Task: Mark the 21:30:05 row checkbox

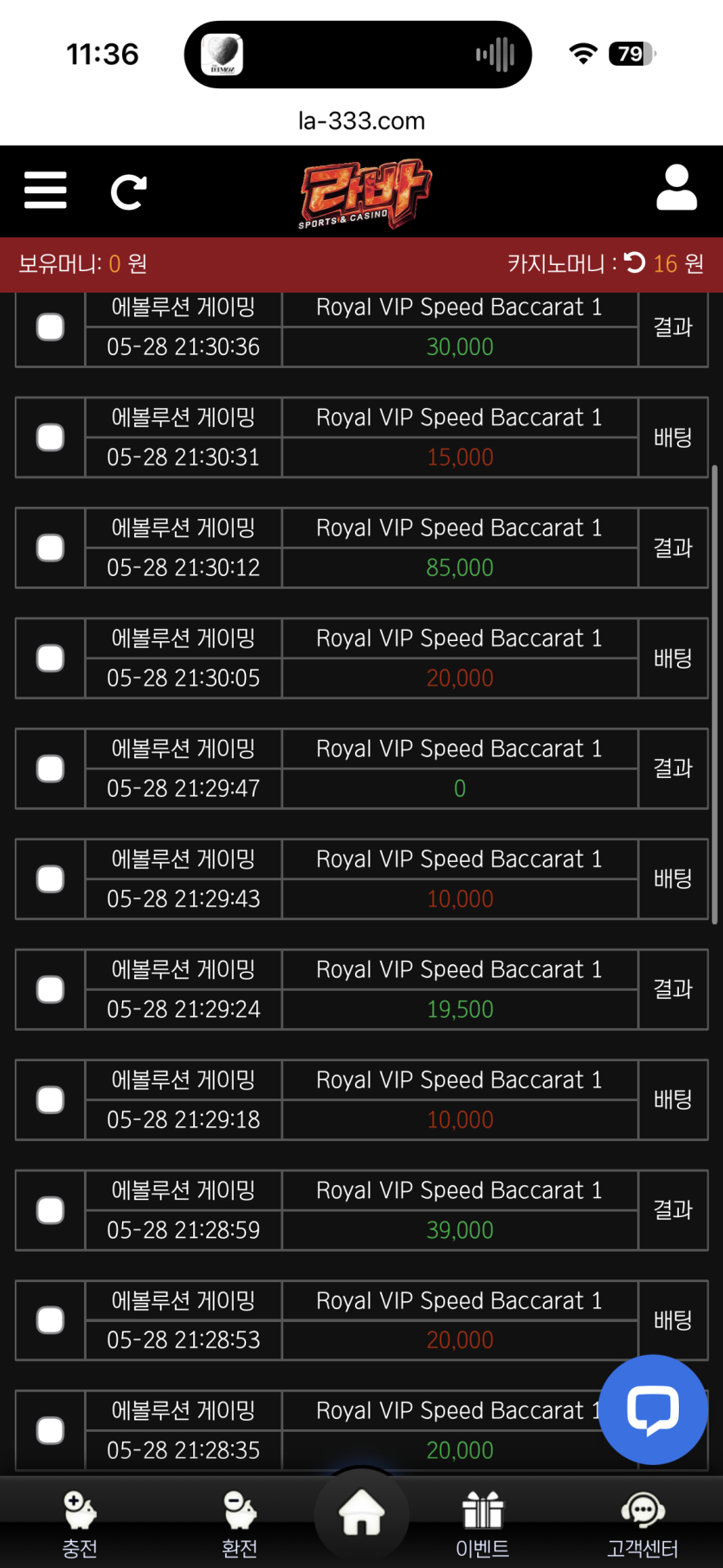Action: 50,658
